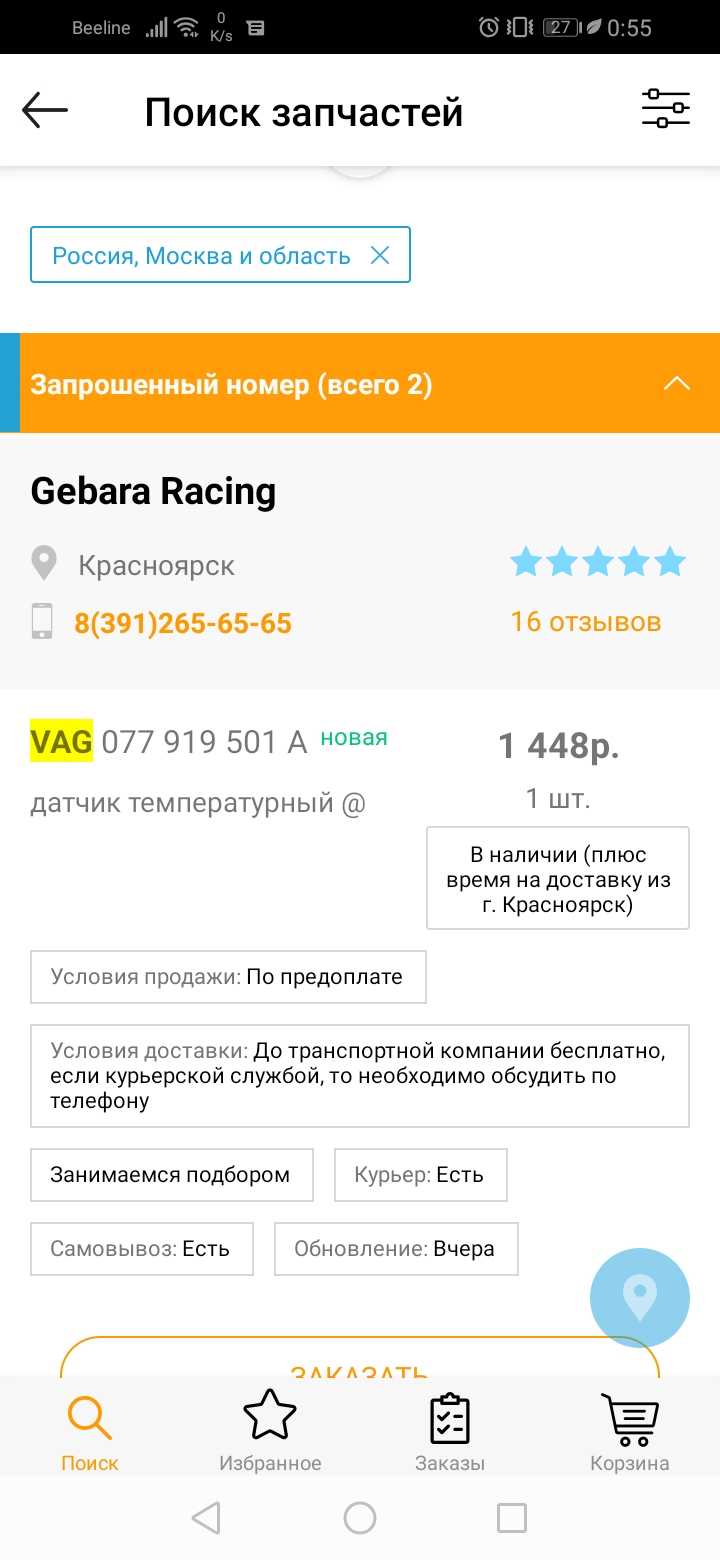Viewport: 720px width, 1560px height.
Task: Remove the Россия, Москва и область chip
Action: click(380, 255)
